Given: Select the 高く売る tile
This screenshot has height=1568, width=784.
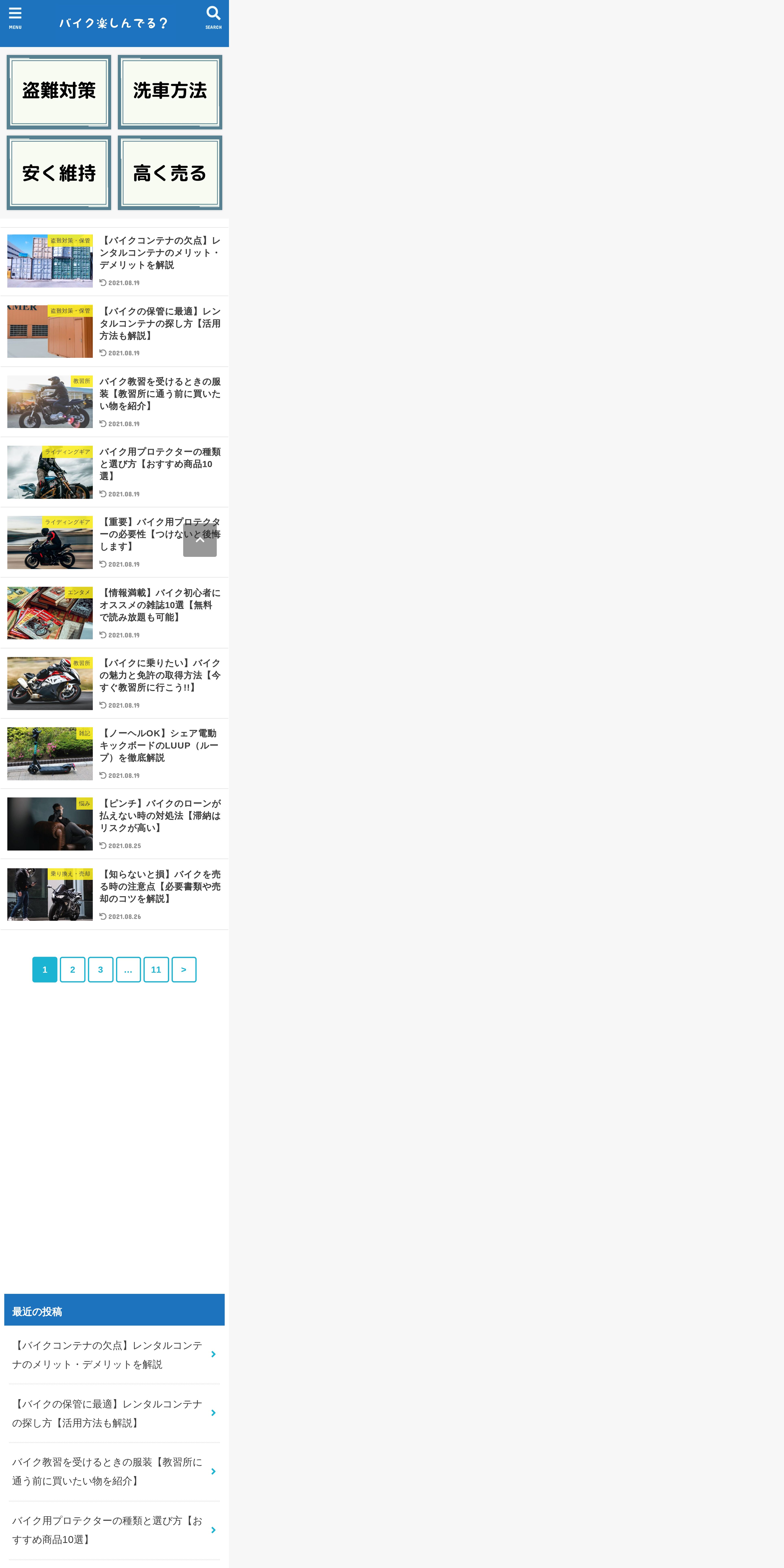Looking at the screenshot, I should pyautogui.click(x=170, y=173).
